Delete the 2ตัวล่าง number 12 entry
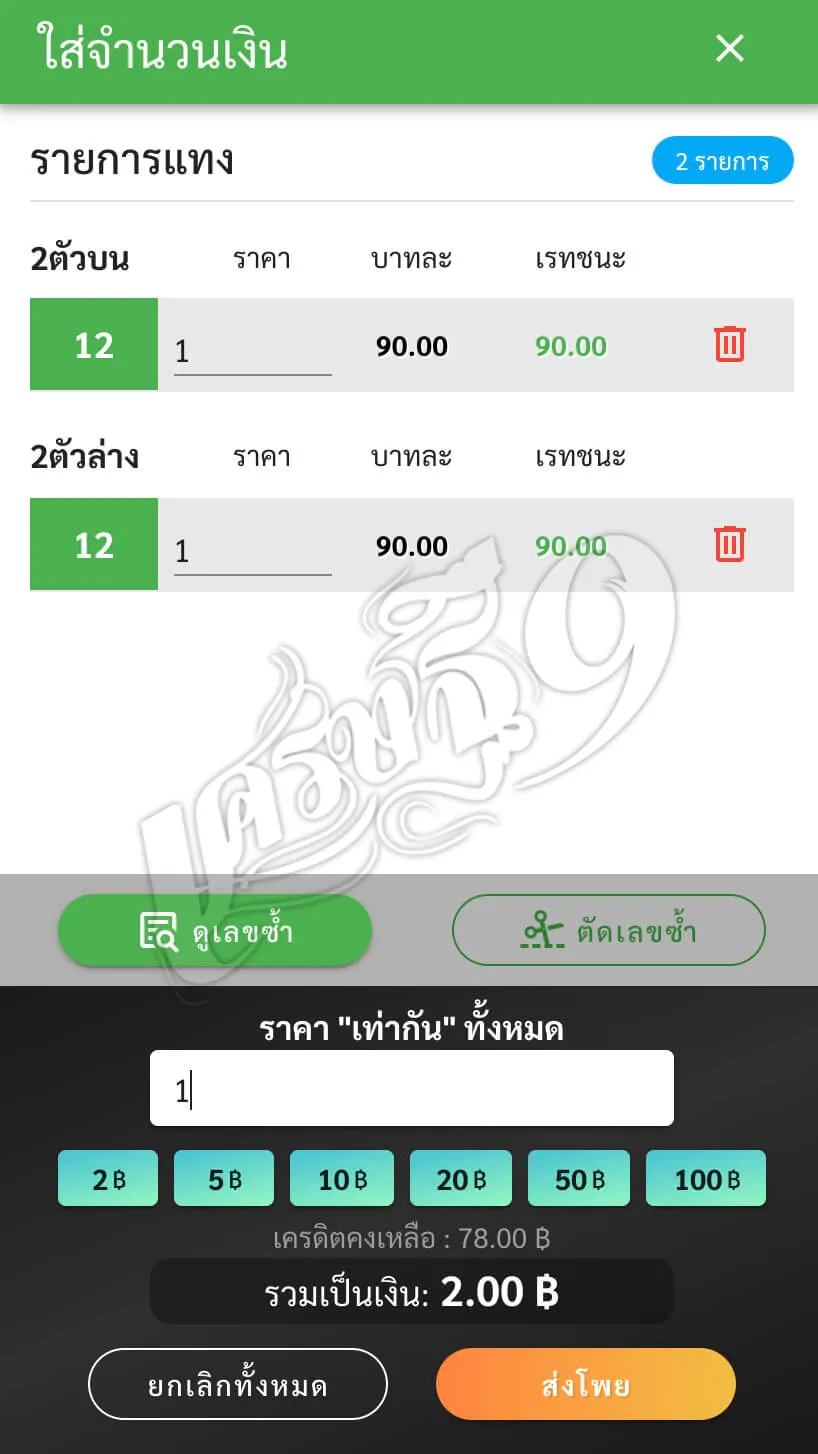 [x=730, y=544]
